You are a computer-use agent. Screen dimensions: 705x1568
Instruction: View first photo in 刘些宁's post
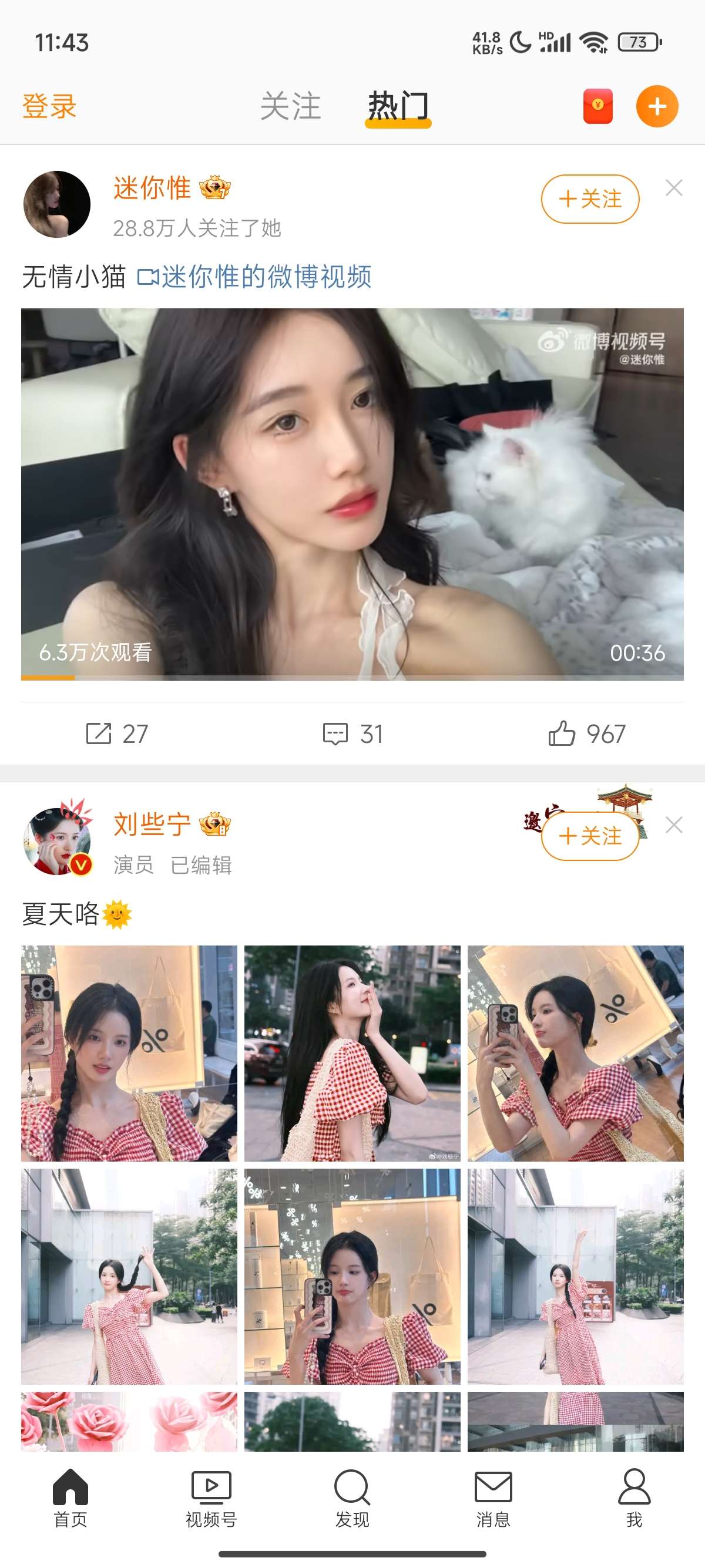pos(129,1053)
